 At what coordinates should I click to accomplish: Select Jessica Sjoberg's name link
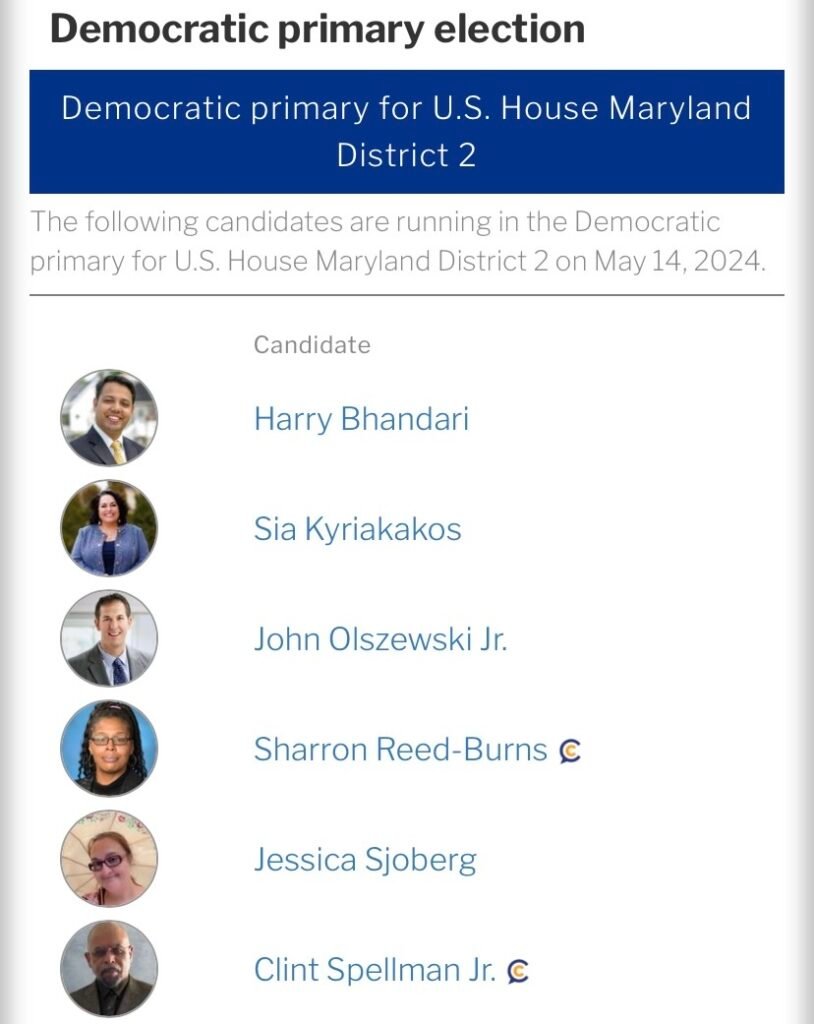[x=365, y=859]
